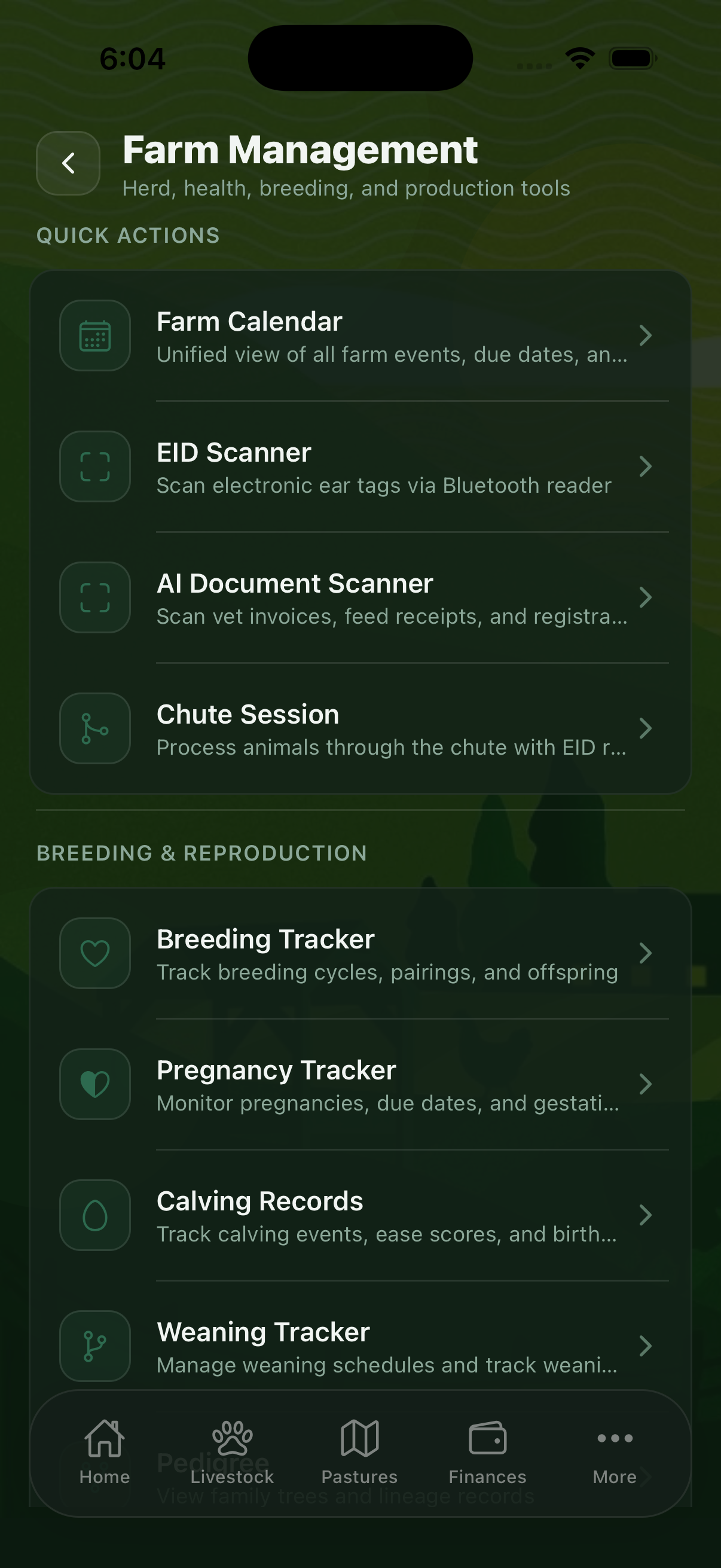721x1568 pixels.
Task: Open the EID Scanner
Action: tap(360, 467)
